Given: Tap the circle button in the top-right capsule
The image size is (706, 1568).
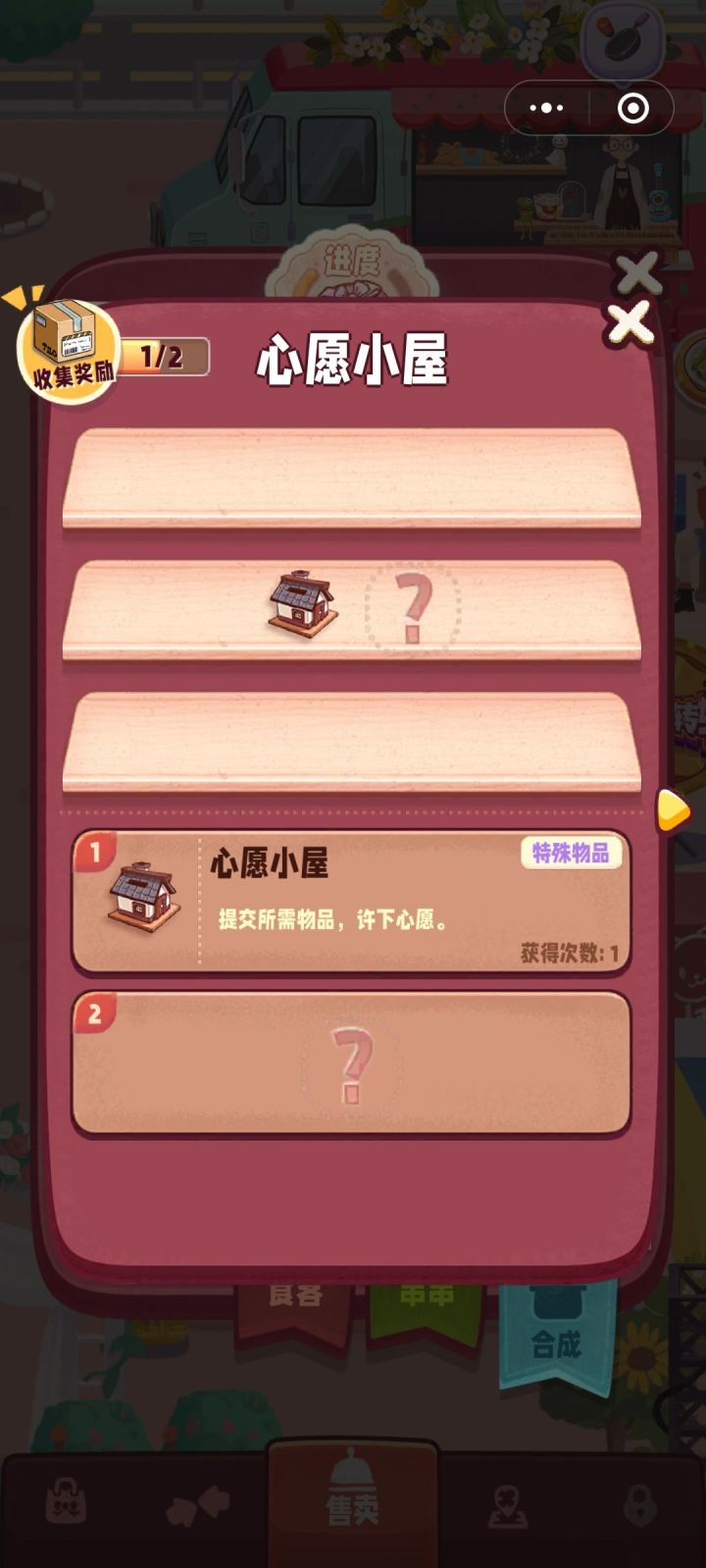Looking at the screenshot, I should 632,109.
